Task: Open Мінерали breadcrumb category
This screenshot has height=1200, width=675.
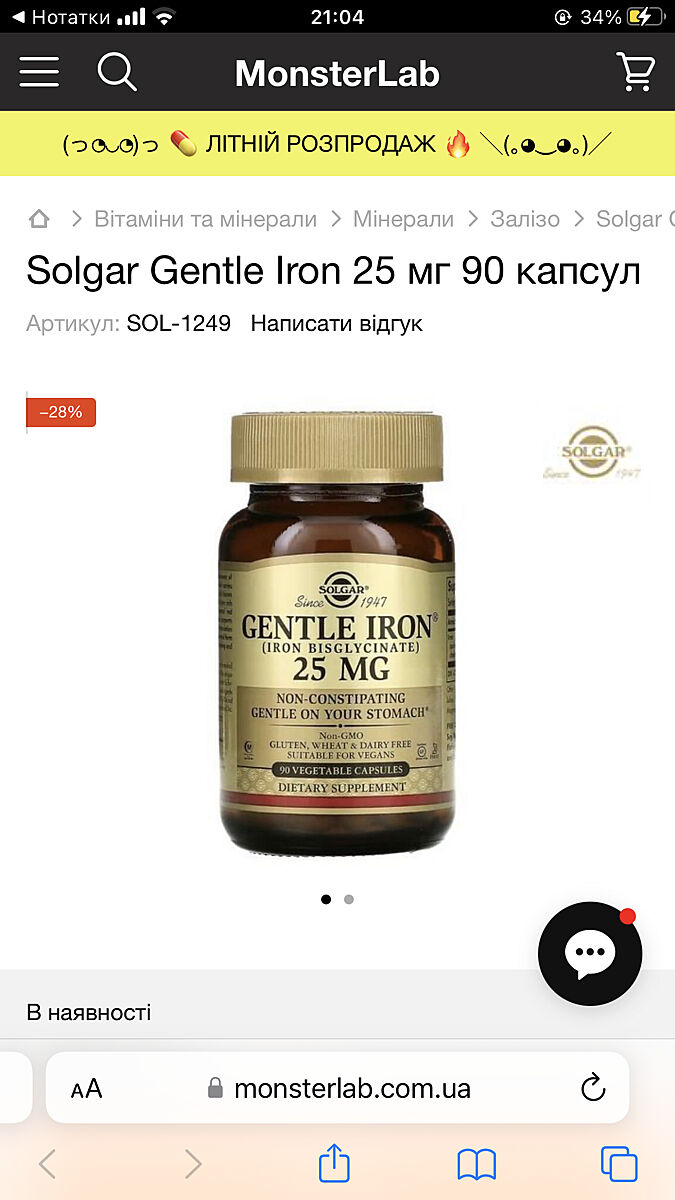Action: tap(403, 219)
